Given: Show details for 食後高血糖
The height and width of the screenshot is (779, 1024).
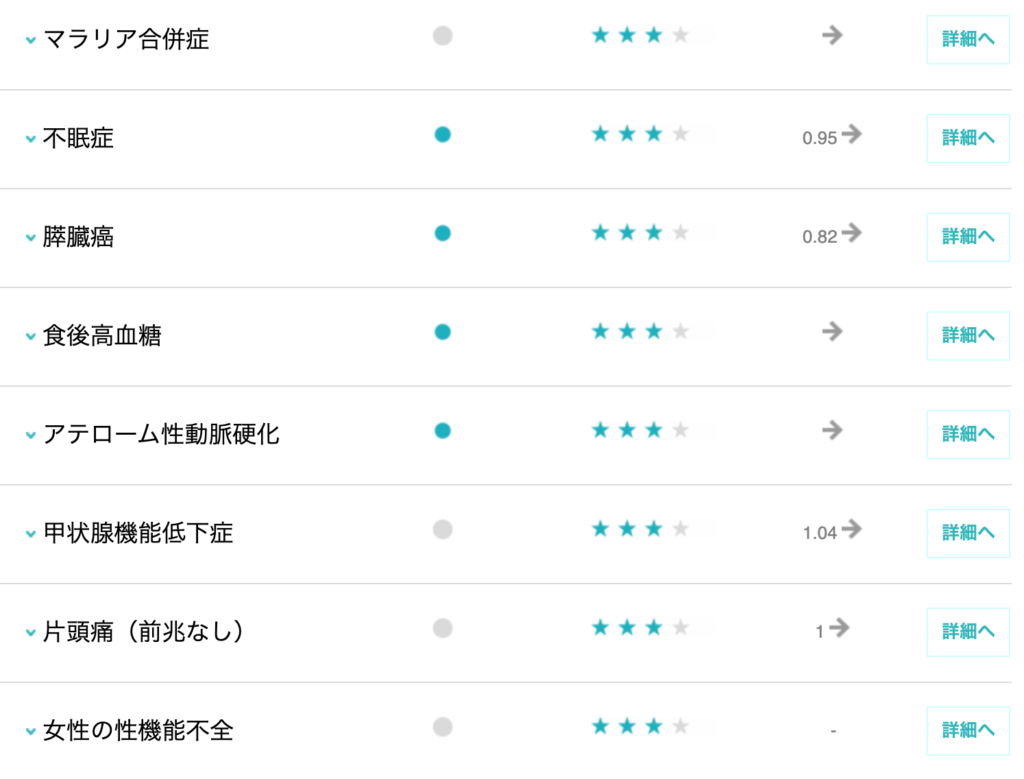Looking at the screenshot, I should pos(967,335).
